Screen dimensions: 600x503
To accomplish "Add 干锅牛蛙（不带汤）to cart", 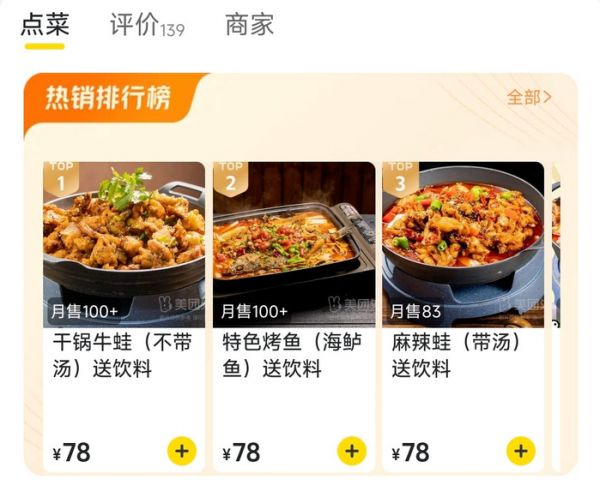I will point(181,451).
